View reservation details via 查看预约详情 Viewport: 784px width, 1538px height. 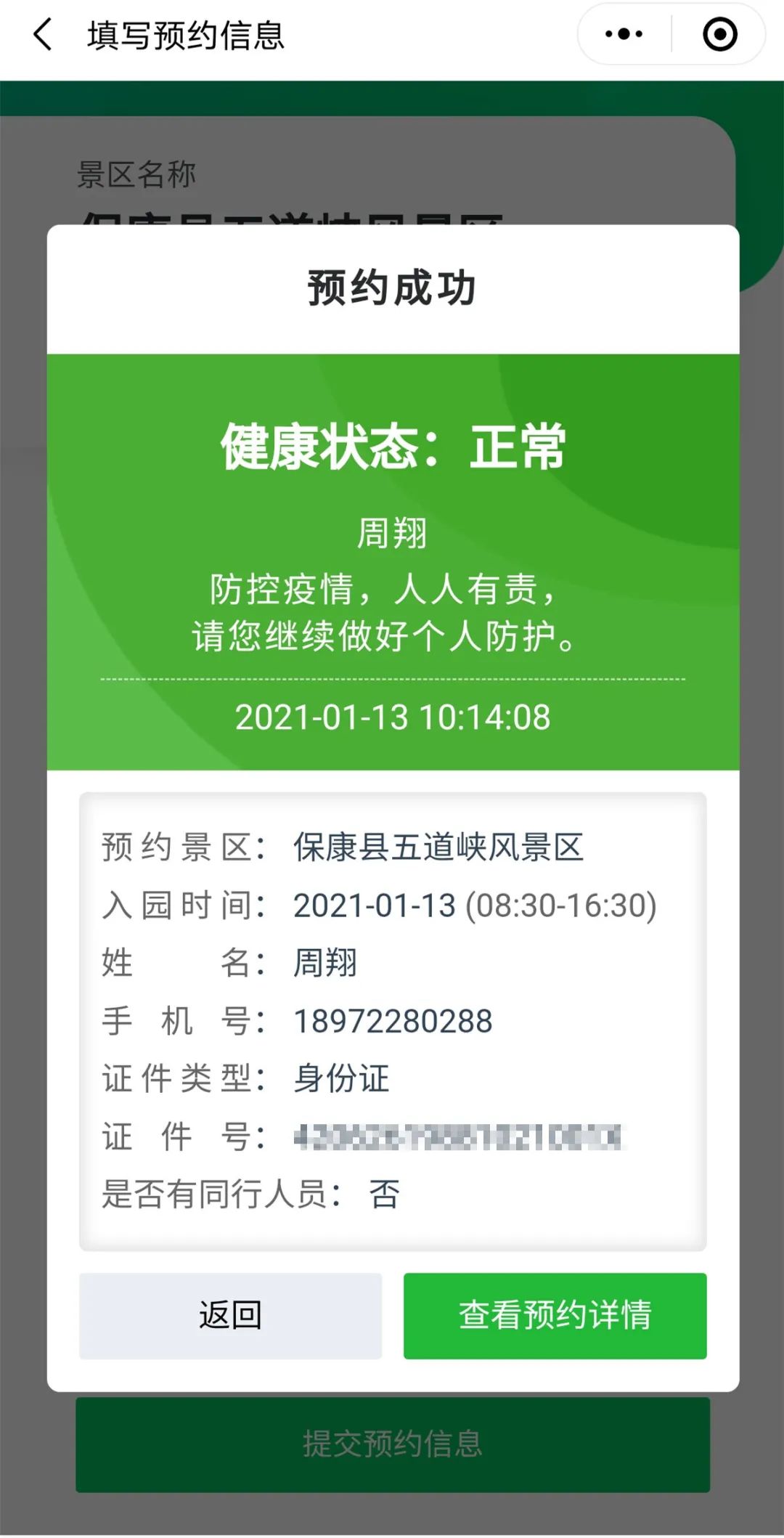(x=555, y=1315)
